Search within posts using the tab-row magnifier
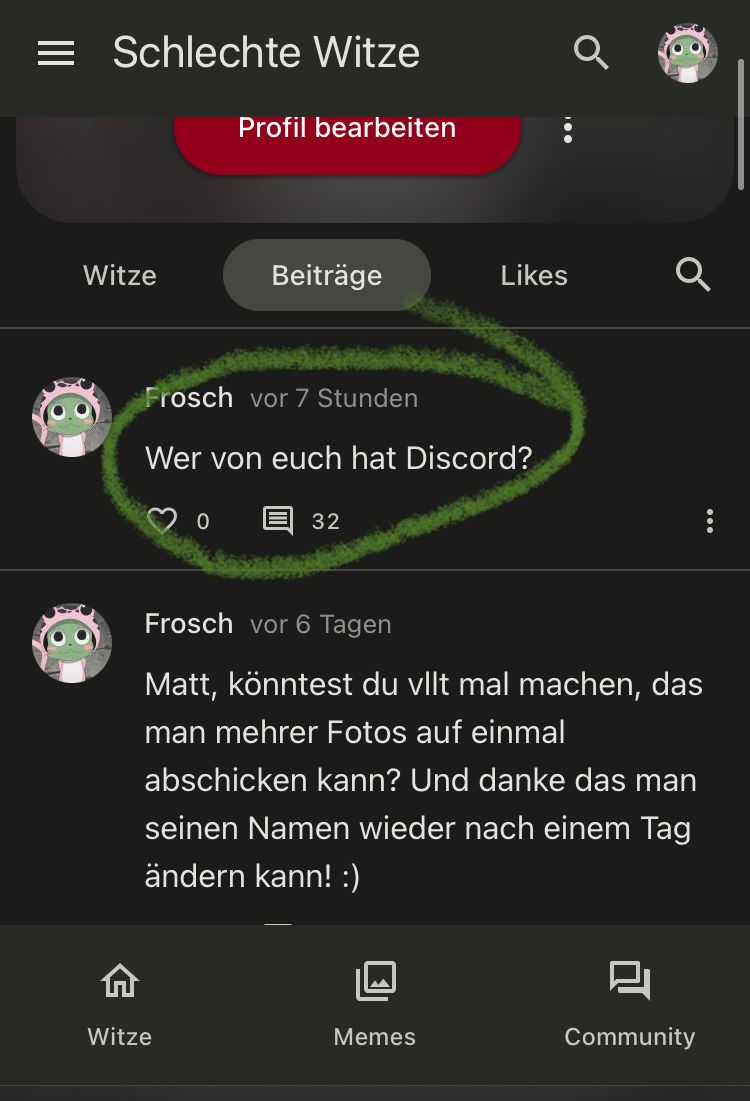This screenshot has height=1101, width=750. coord(693,274)
